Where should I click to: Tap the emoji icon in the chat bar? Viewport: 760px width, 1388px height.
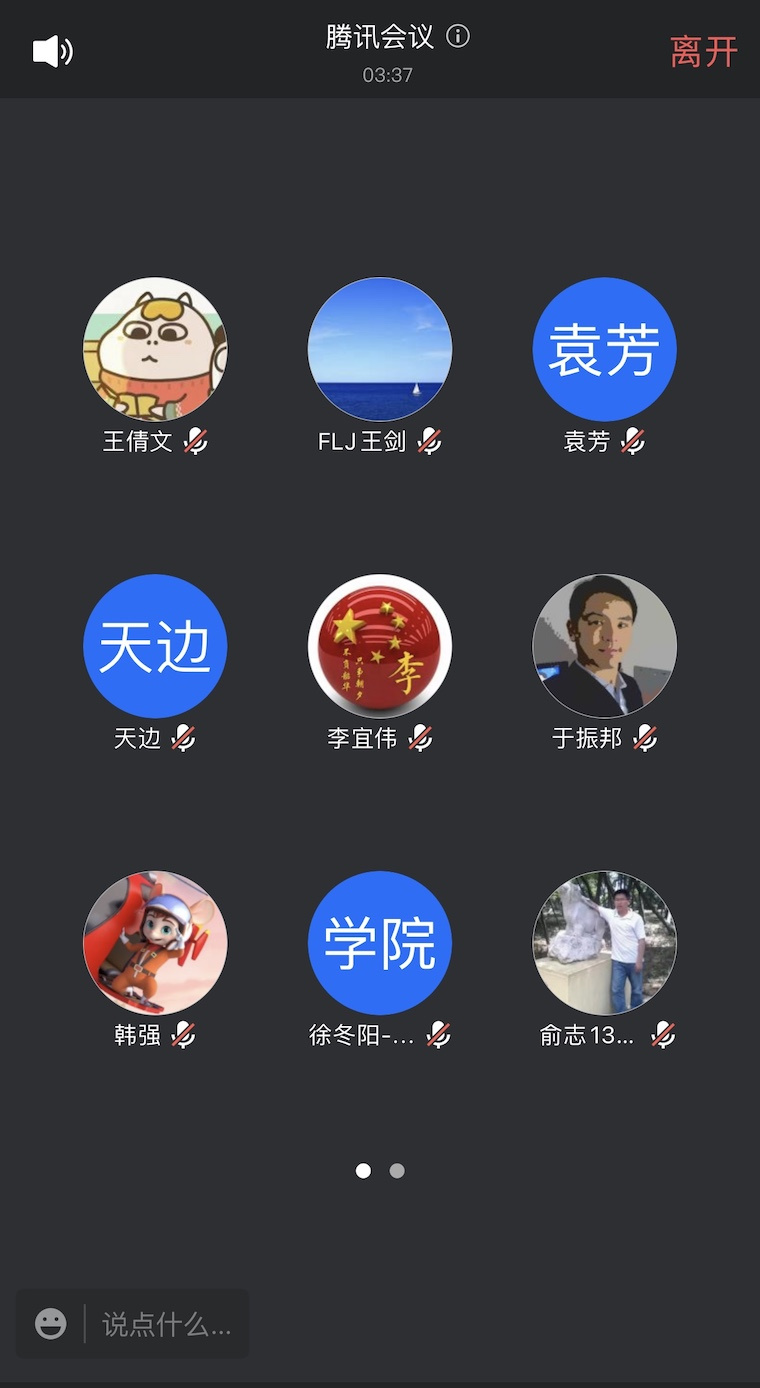click(x=49, y=1324)
